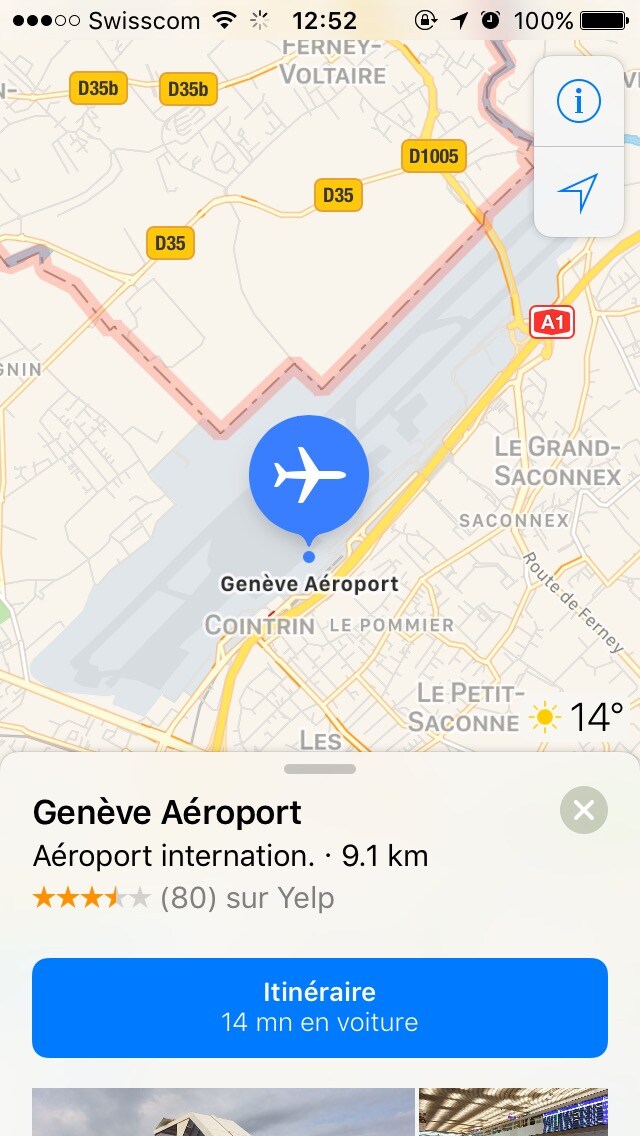The width and height of the screenshot is (640, 1136).
Task: Open the first airport photo
Action: point(222,1111)
